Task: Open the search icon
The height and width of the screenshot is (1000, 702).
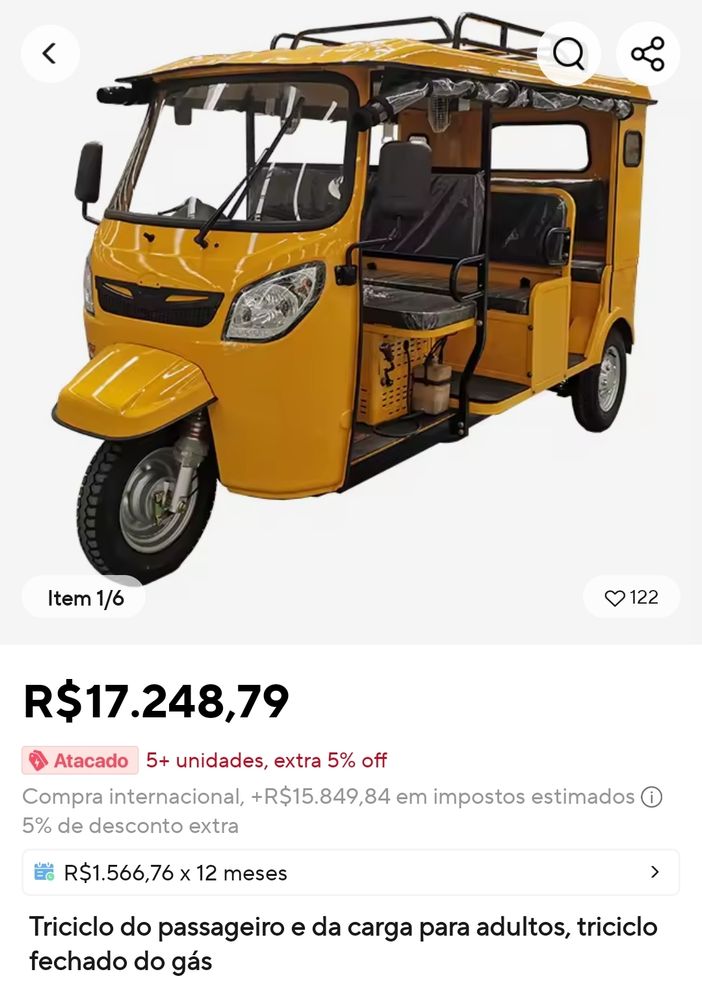Action: click(x=568, y=54)
